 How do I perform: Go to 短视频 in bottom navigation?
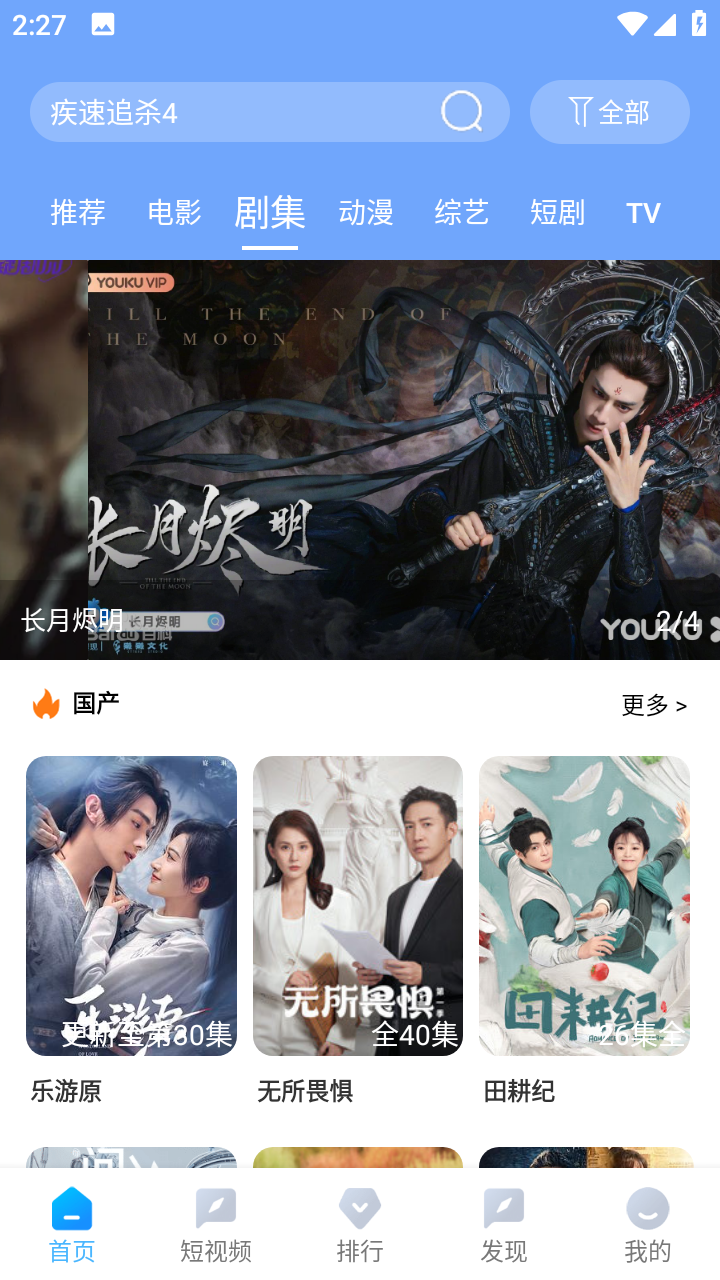[216, 1226]
